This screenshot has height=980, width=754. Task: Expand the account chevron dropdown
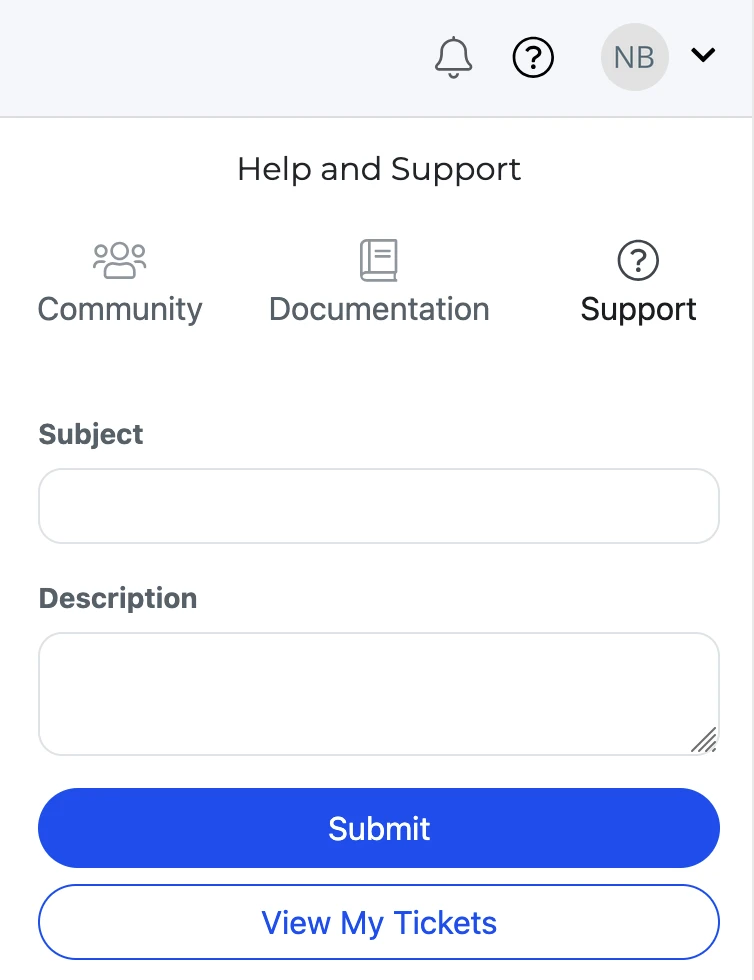pyautogui.click(x=703, y=56)
